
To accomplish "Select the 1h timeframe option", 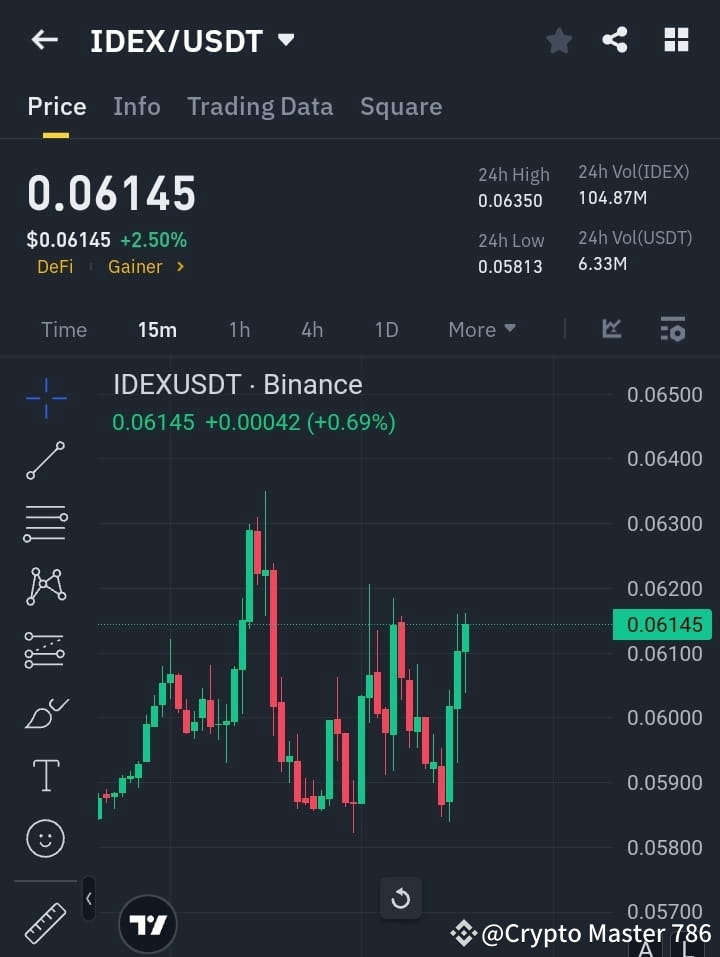I will [239, 329].
